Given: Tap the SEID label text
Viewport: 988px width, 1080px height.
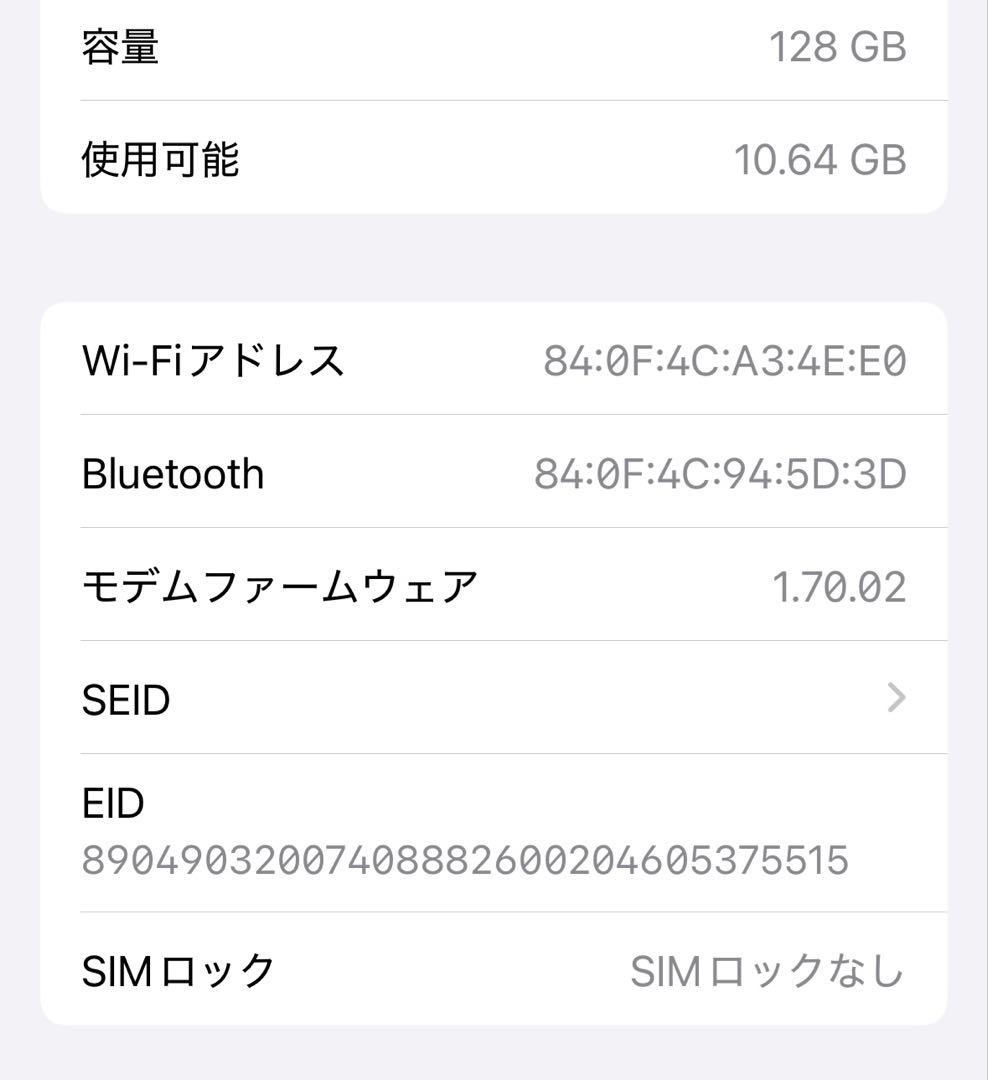Looking at the screenshot, I should click(126, 698).
